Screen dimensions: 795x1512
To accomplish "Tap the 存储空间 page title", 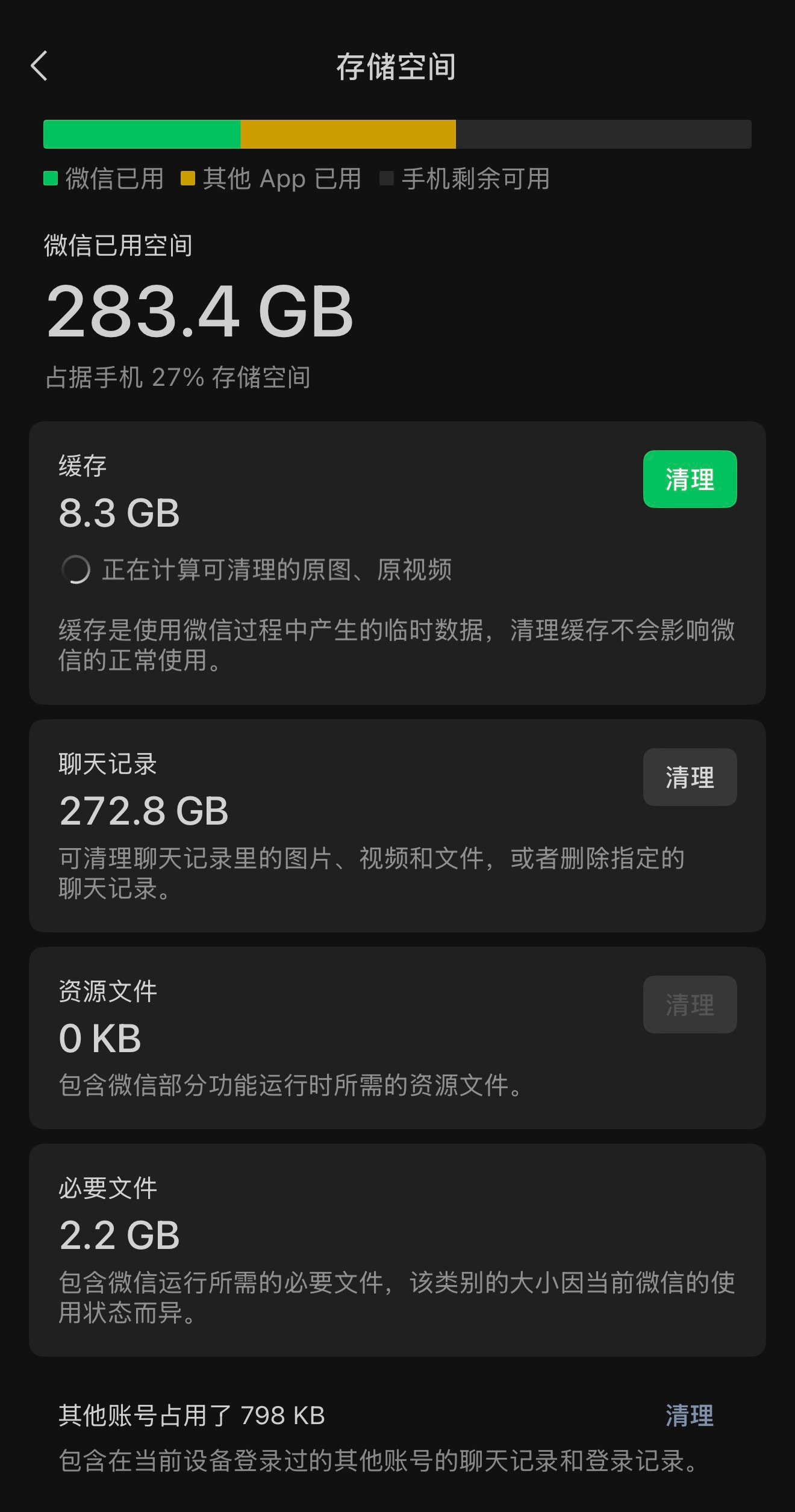I will point(397,67).
